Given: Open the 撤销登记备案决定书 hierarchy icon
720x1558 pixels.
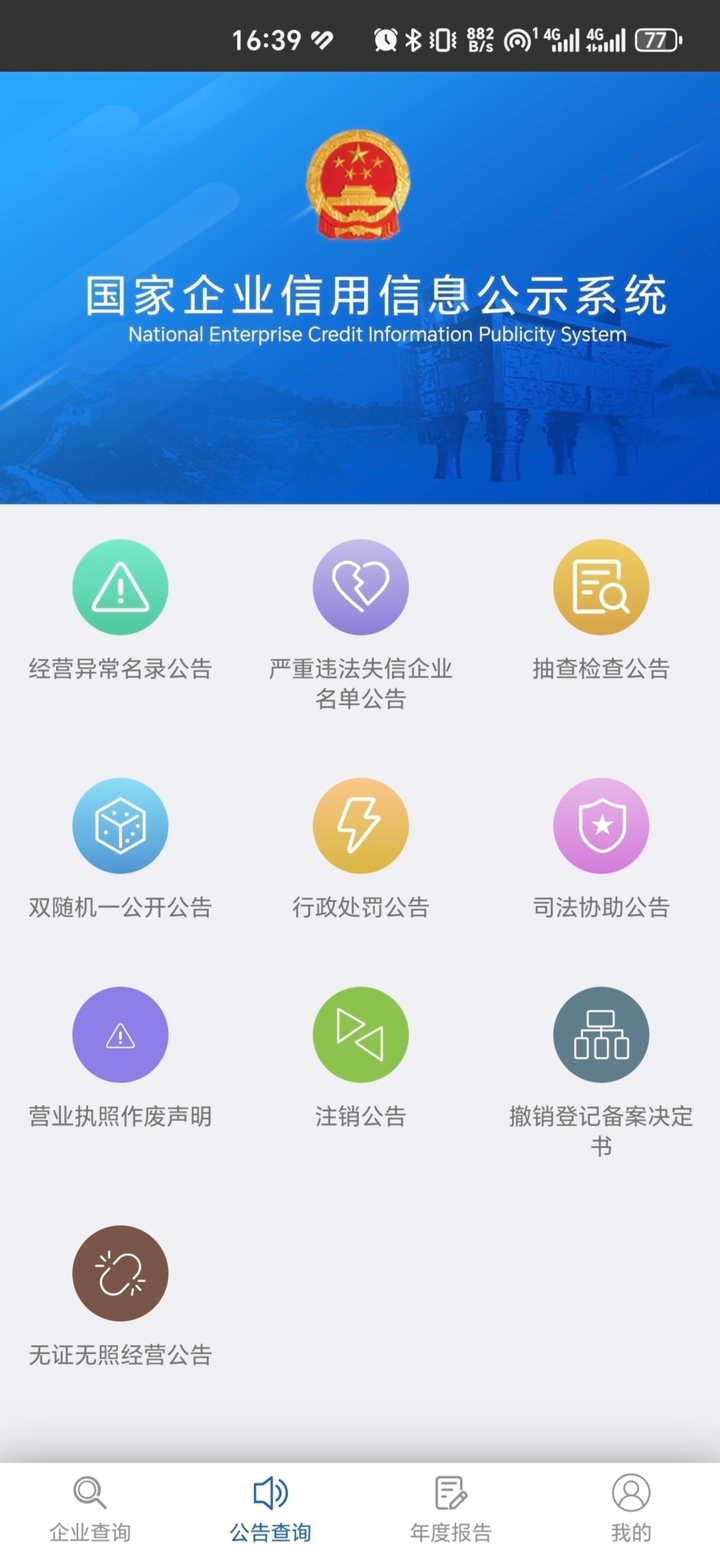Looking at the screenshot, I should pos(600,1034).
